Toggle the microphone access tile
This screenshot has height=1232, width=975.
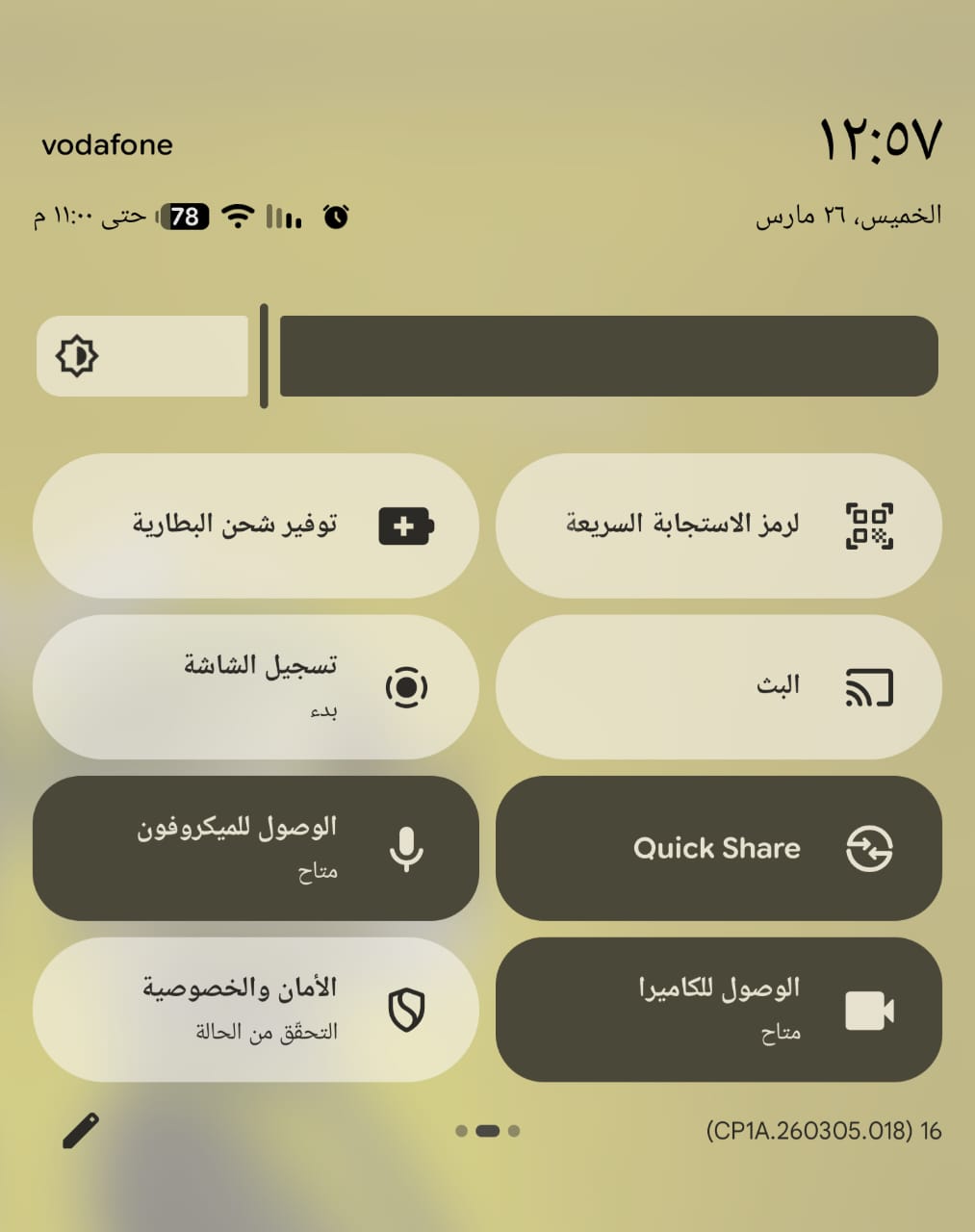point(255,848)
